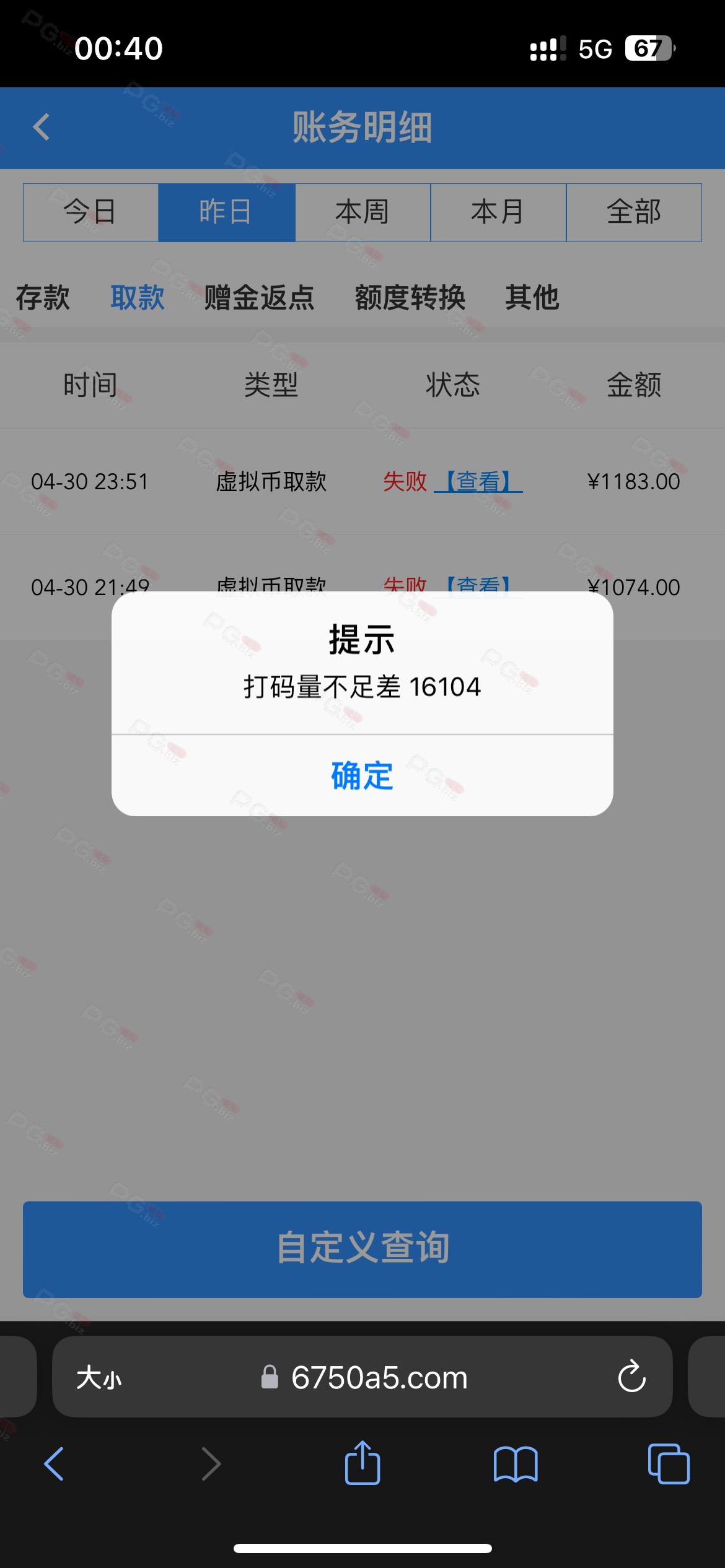The width and height of the screenshot is (725, 1568).
Task: Select the 昨日 date filter
Action: point(226,212)
